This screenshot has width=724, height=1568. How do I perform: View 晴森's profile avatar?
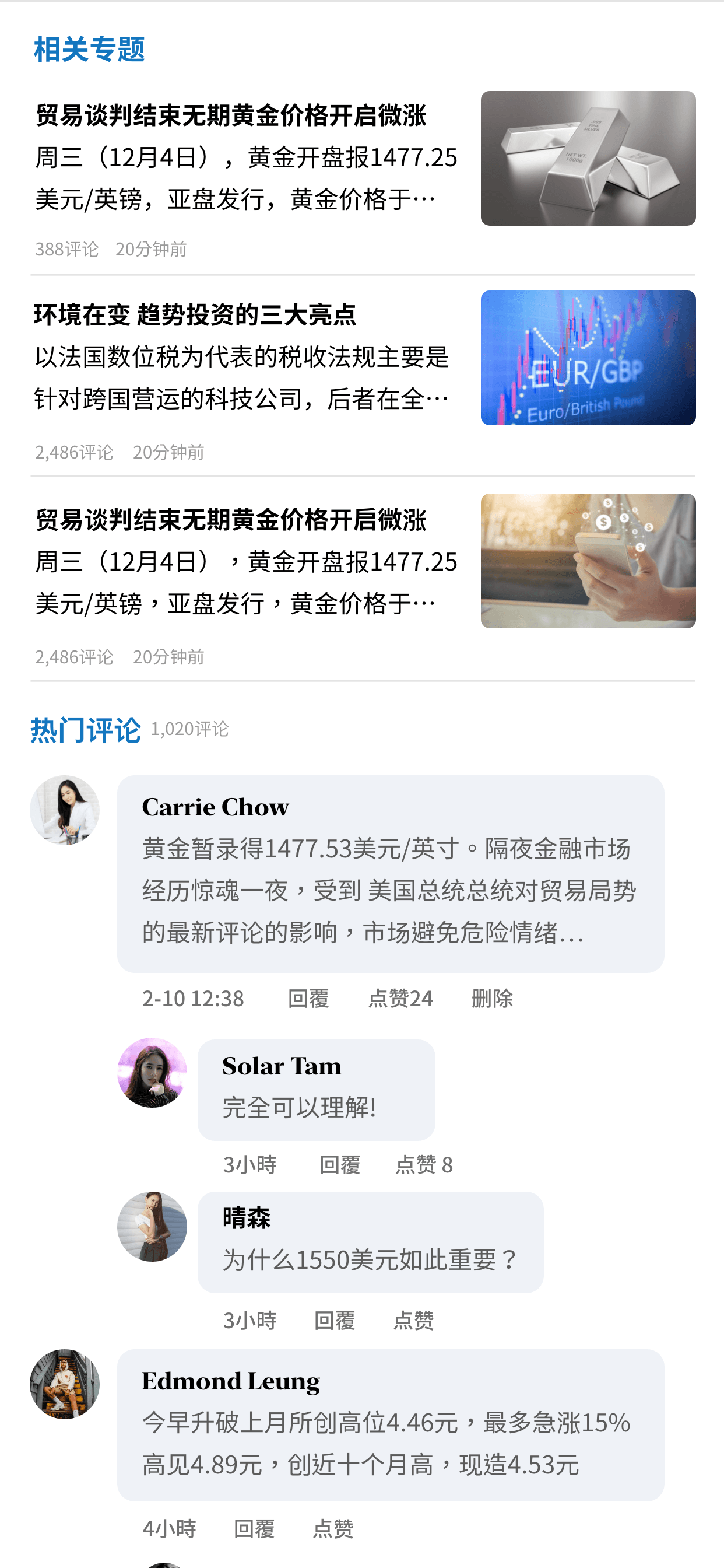tap(152, 1227)
